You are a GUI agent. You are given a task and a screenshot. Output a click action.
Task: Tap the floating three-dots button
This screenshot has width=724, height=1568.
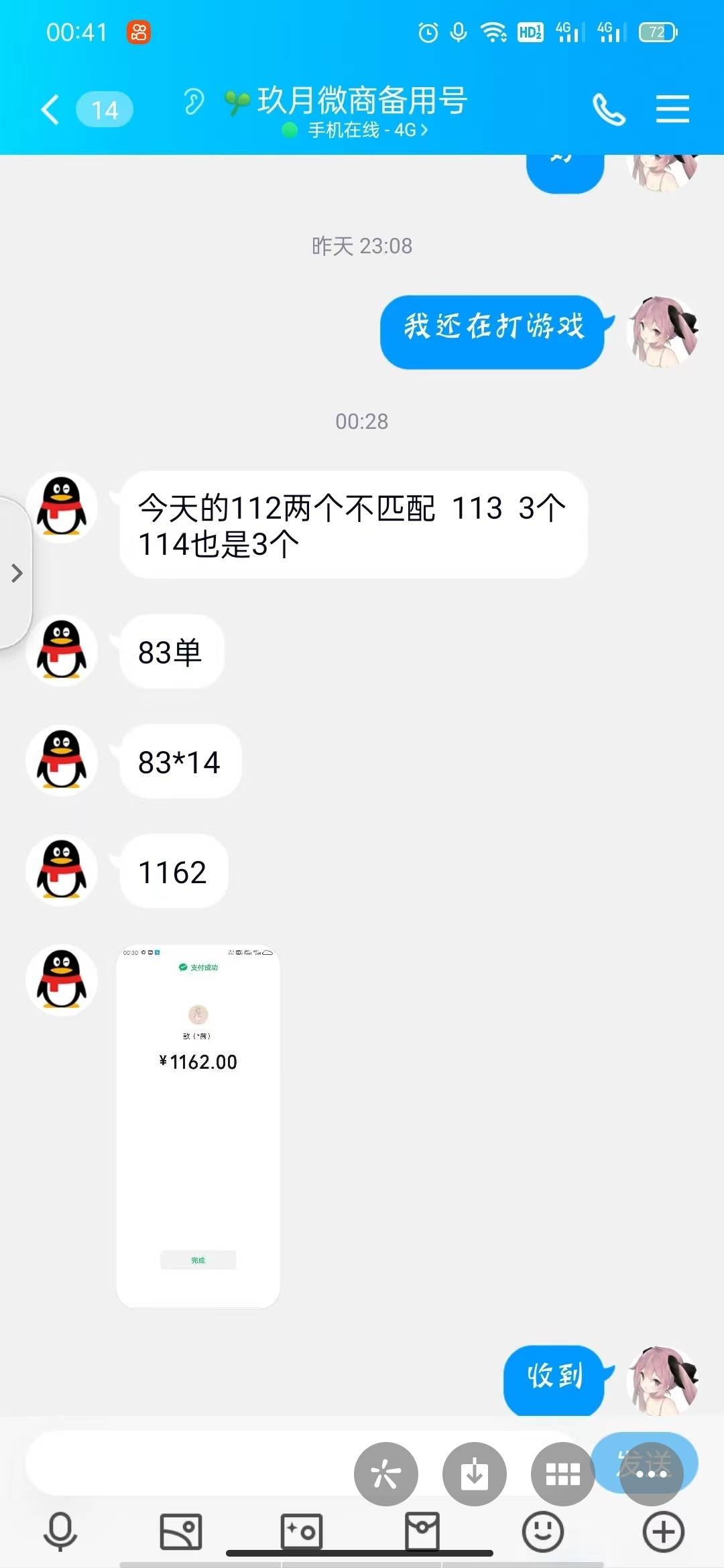[x=651, y=1474]
